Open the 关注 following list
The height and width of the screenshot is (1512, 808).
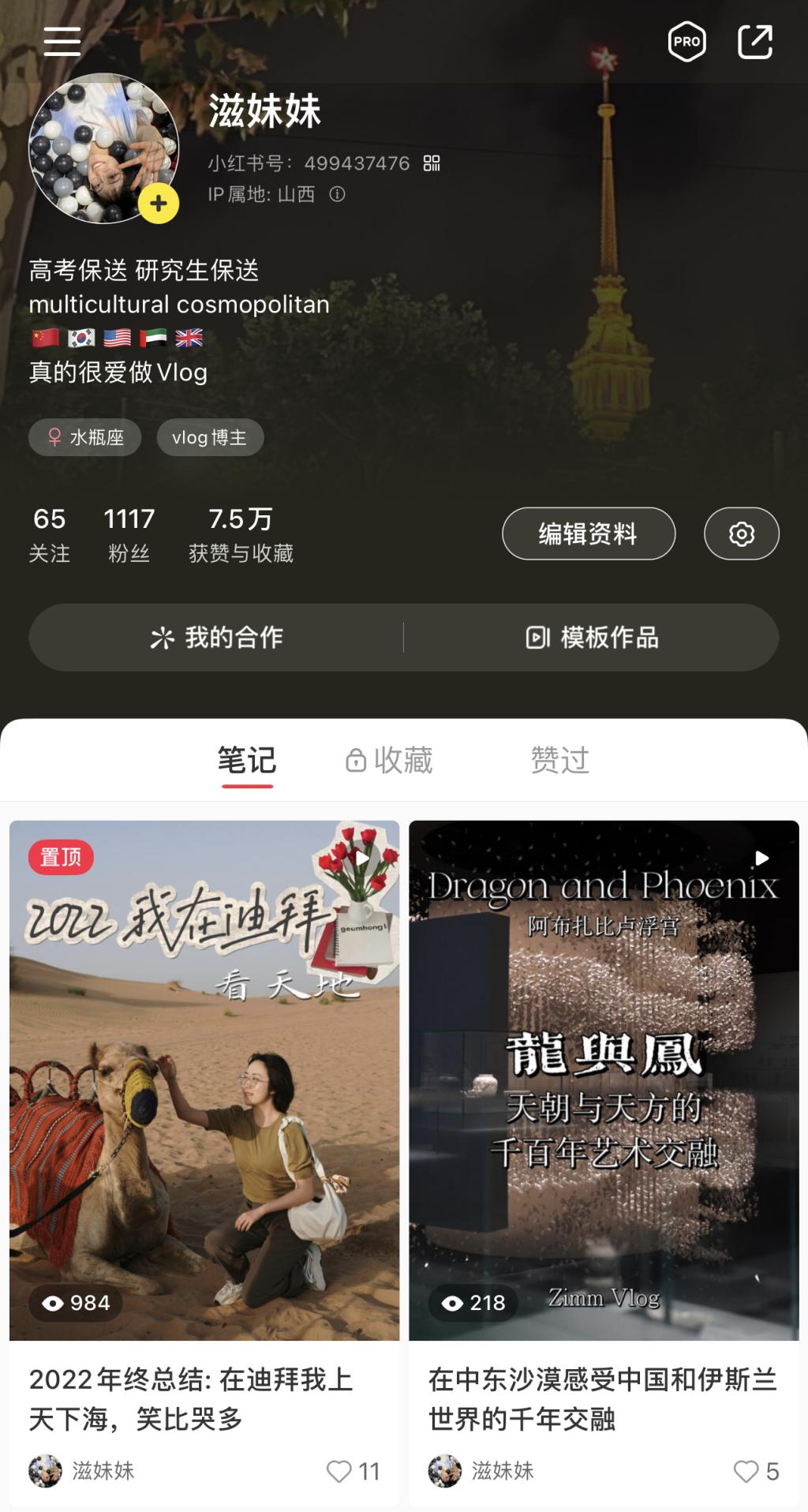click(49, 534)
